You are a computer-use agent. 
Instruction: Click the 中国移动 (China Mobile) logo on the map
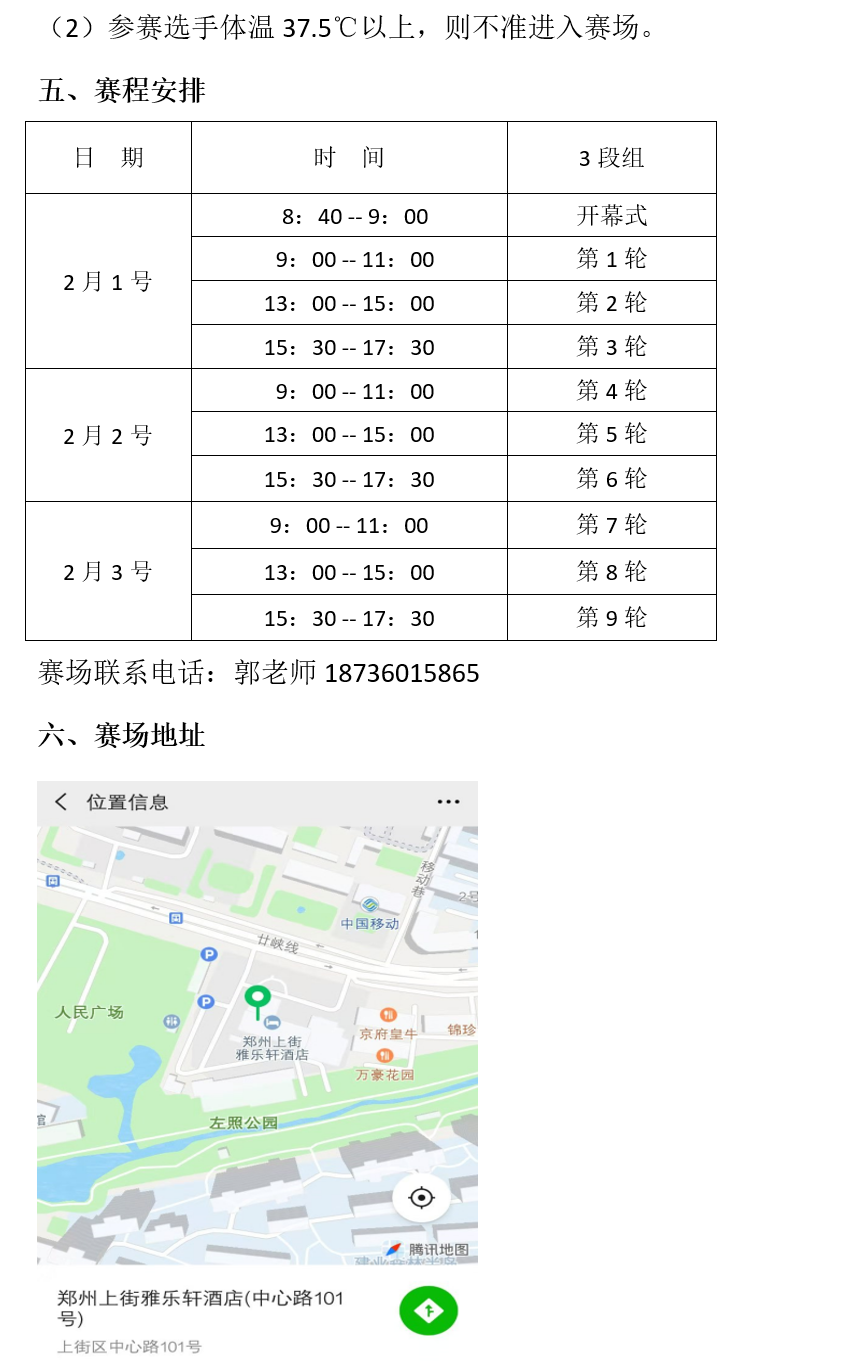pyautogui.click(x=370, y=903)
